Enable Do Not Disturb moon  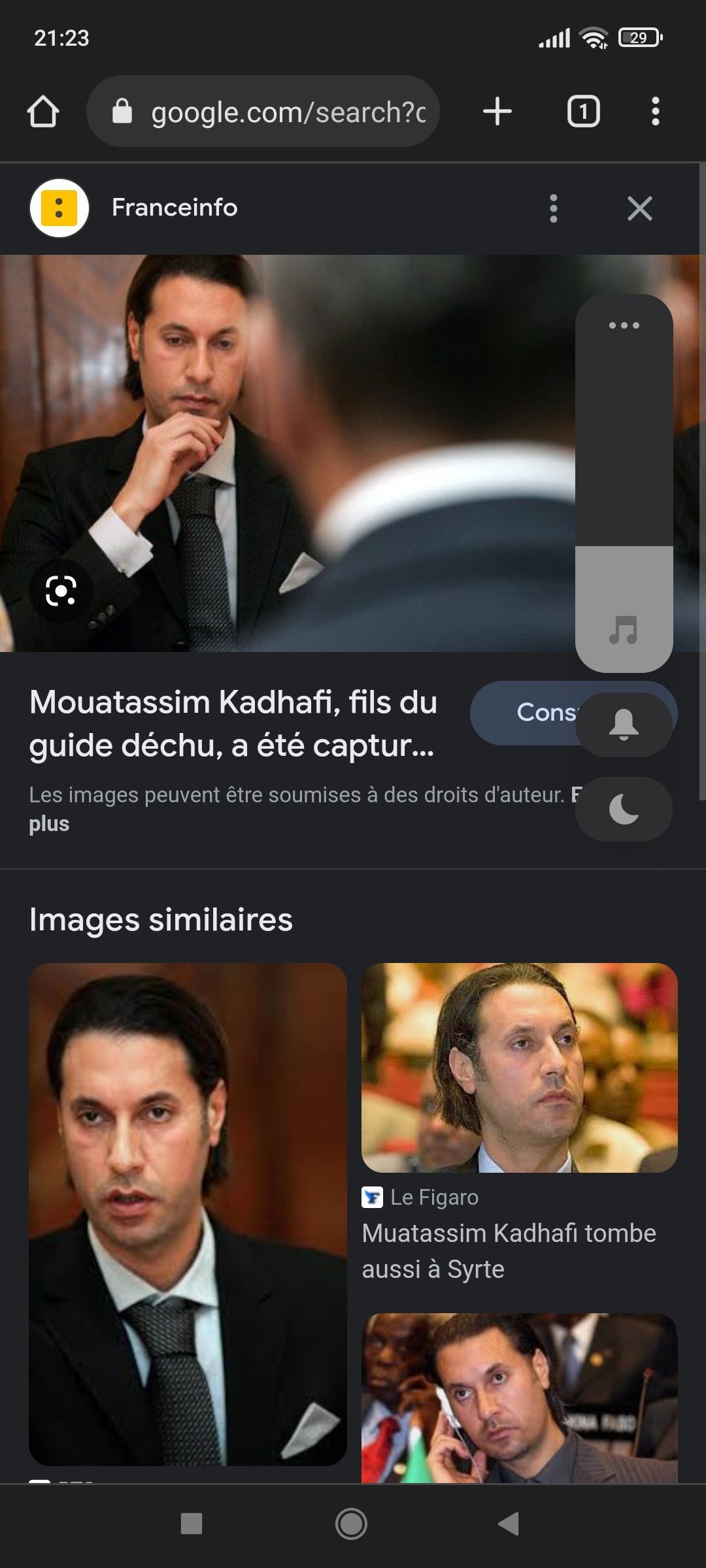click(x=624, y=809)
